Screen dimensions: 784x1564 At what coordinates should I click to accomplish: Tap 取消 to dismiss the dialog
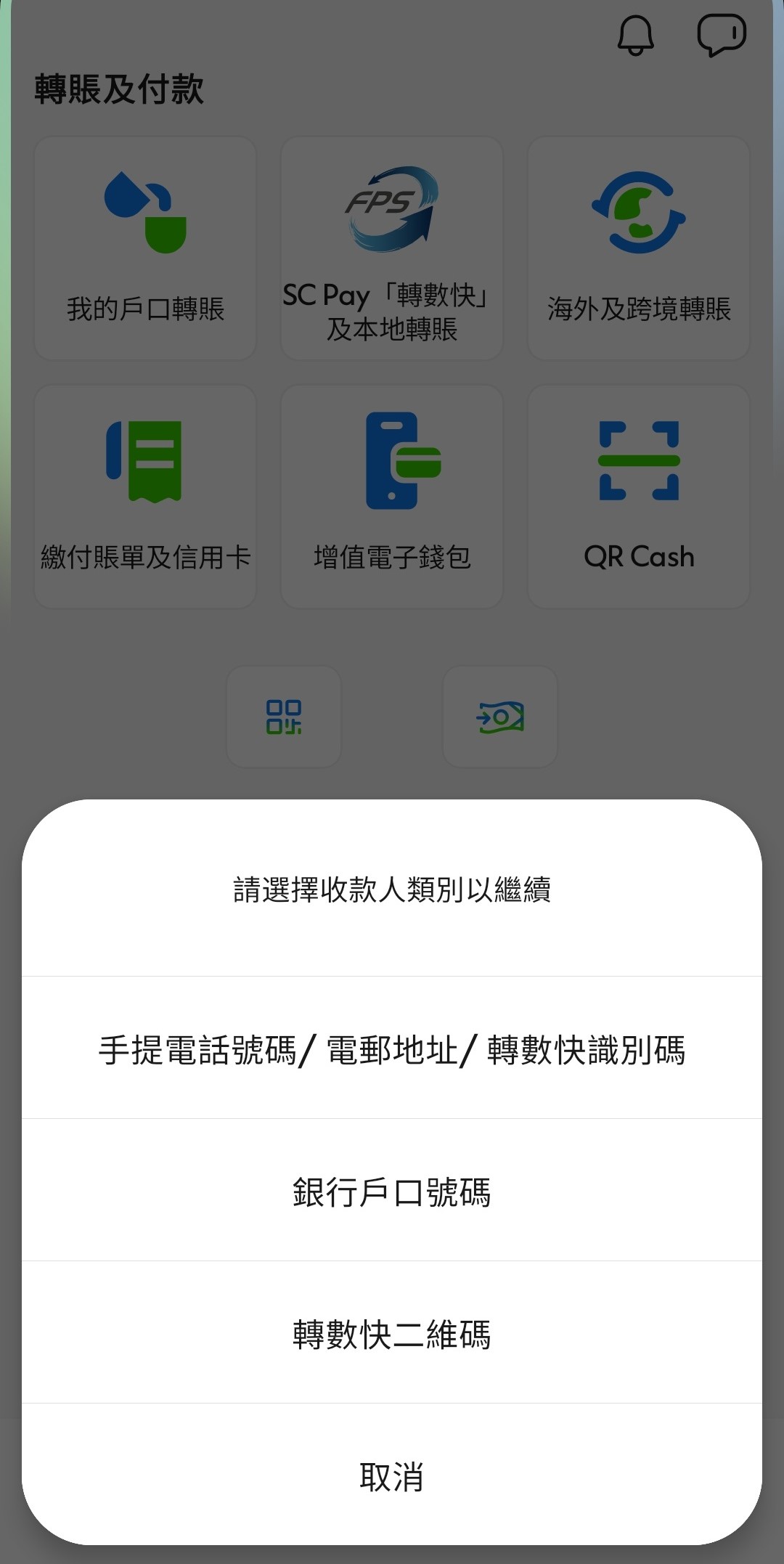(x=392, y=1478)
